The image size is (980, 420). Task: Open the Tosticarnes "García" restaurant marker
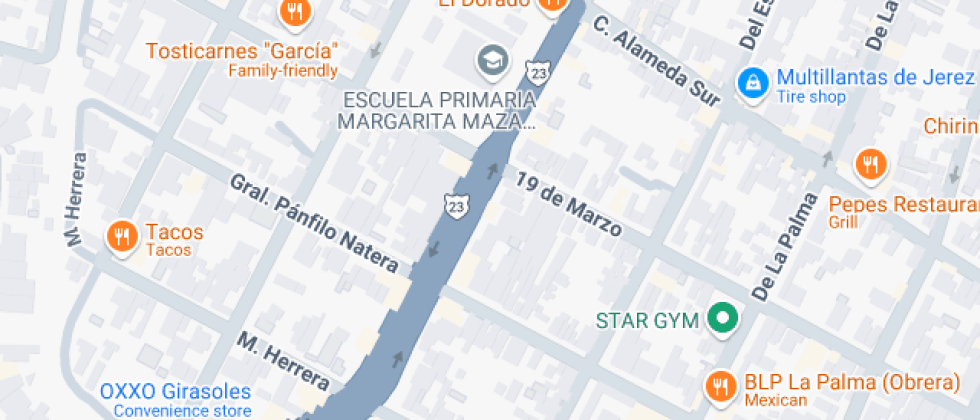[294, 13]
